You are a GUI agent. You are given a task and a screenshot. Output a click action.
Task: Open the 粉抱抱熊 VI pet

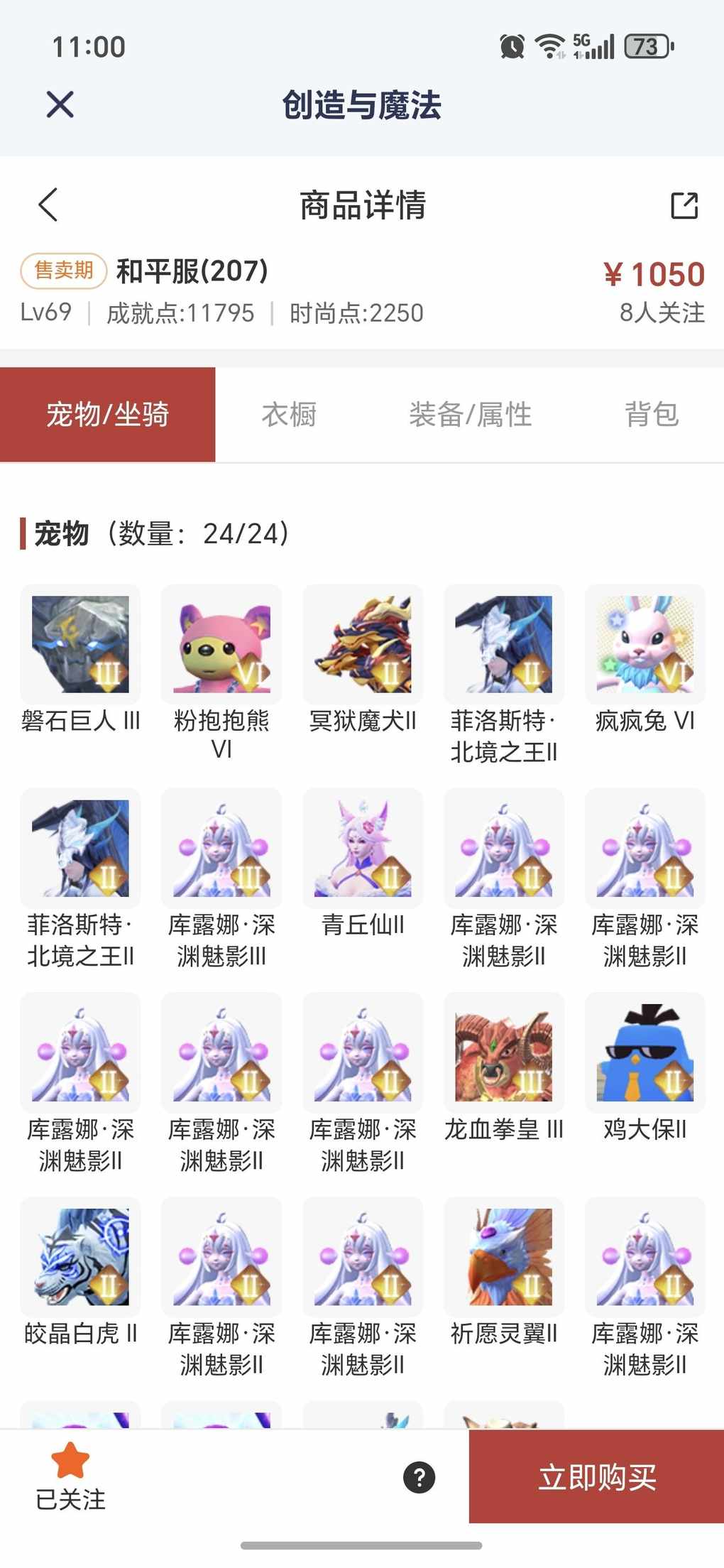tap(221, 645)
